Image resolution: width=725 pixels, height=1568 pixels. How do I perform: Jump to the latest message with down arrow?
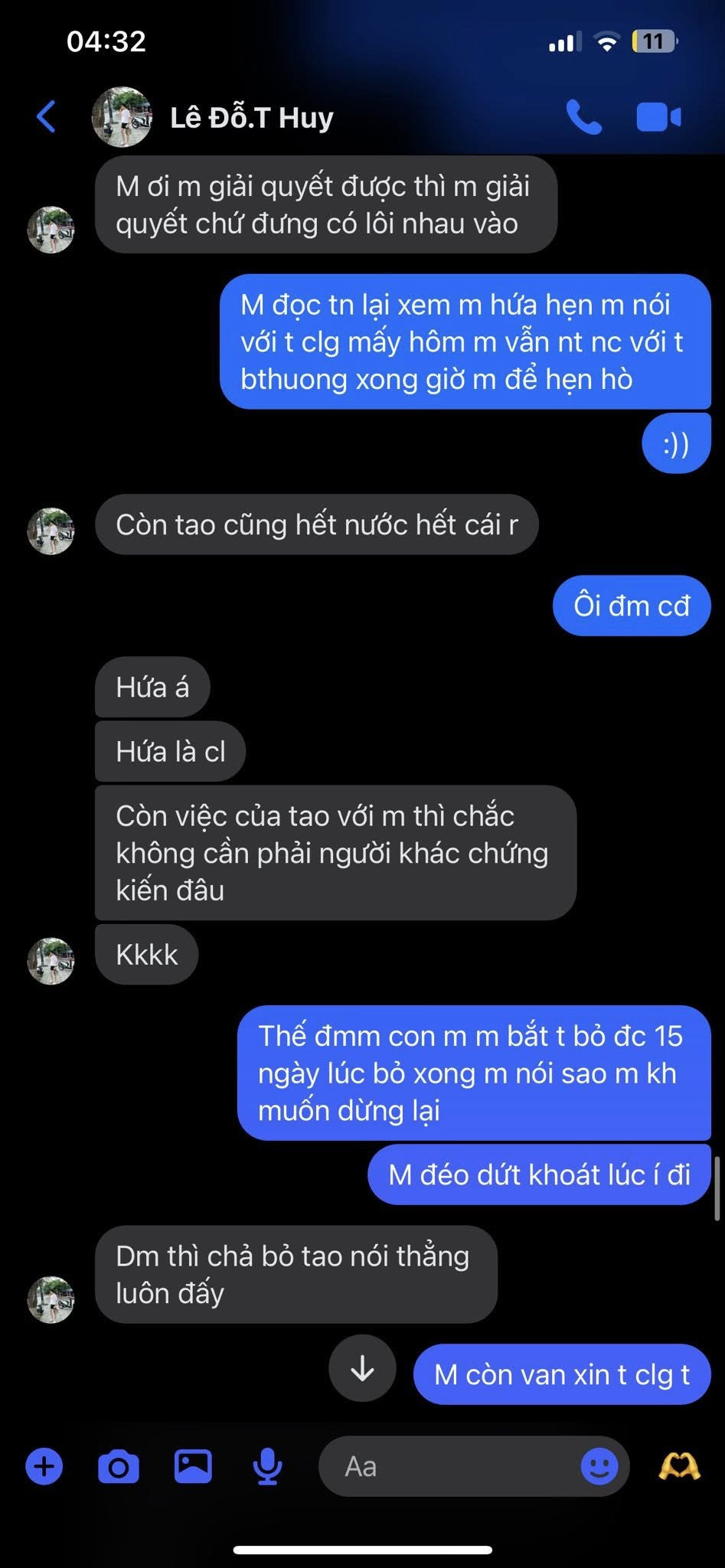[362, 1368]
